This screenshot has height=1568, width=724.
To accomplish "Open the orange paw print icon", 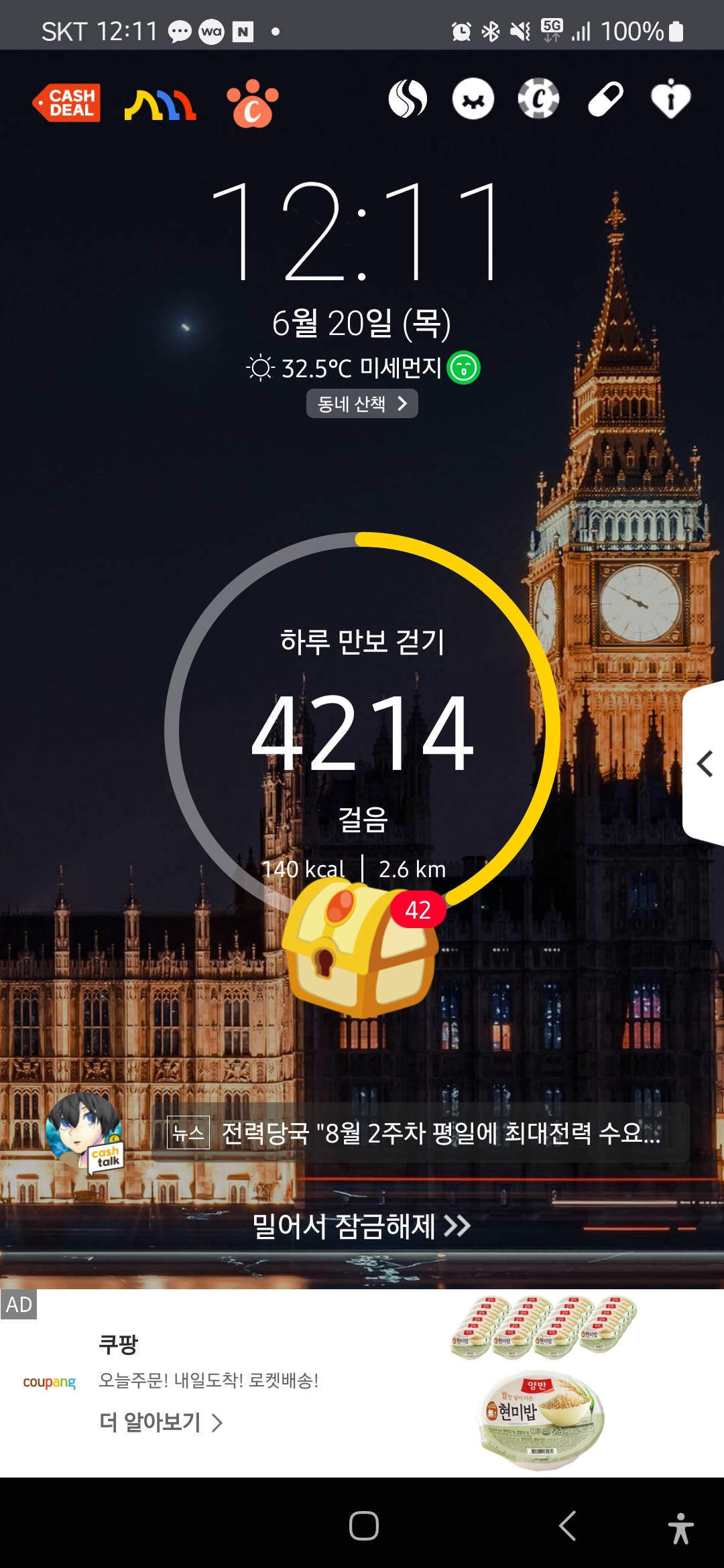I will point(252,103).
